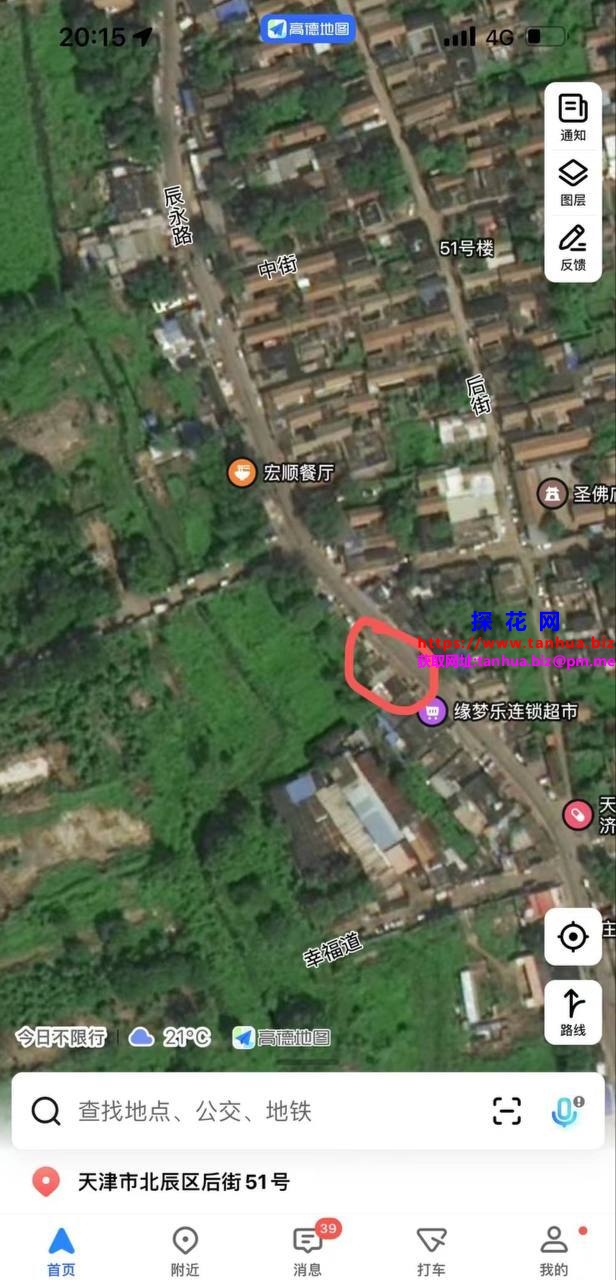The width and height of the screenshot is (616, 1280).
Task: Switch to the 附近 tab
Action: 185,1251
